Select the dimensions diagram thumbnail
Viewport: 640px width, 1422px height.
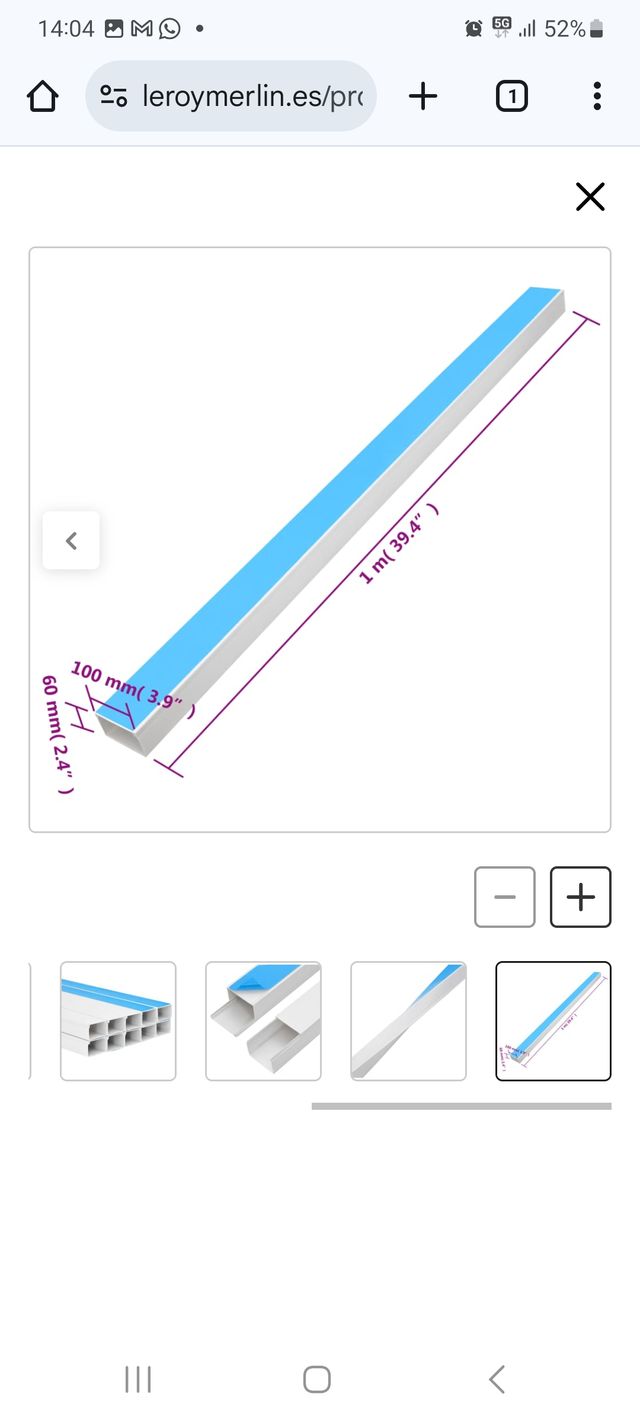[553, 1021]
